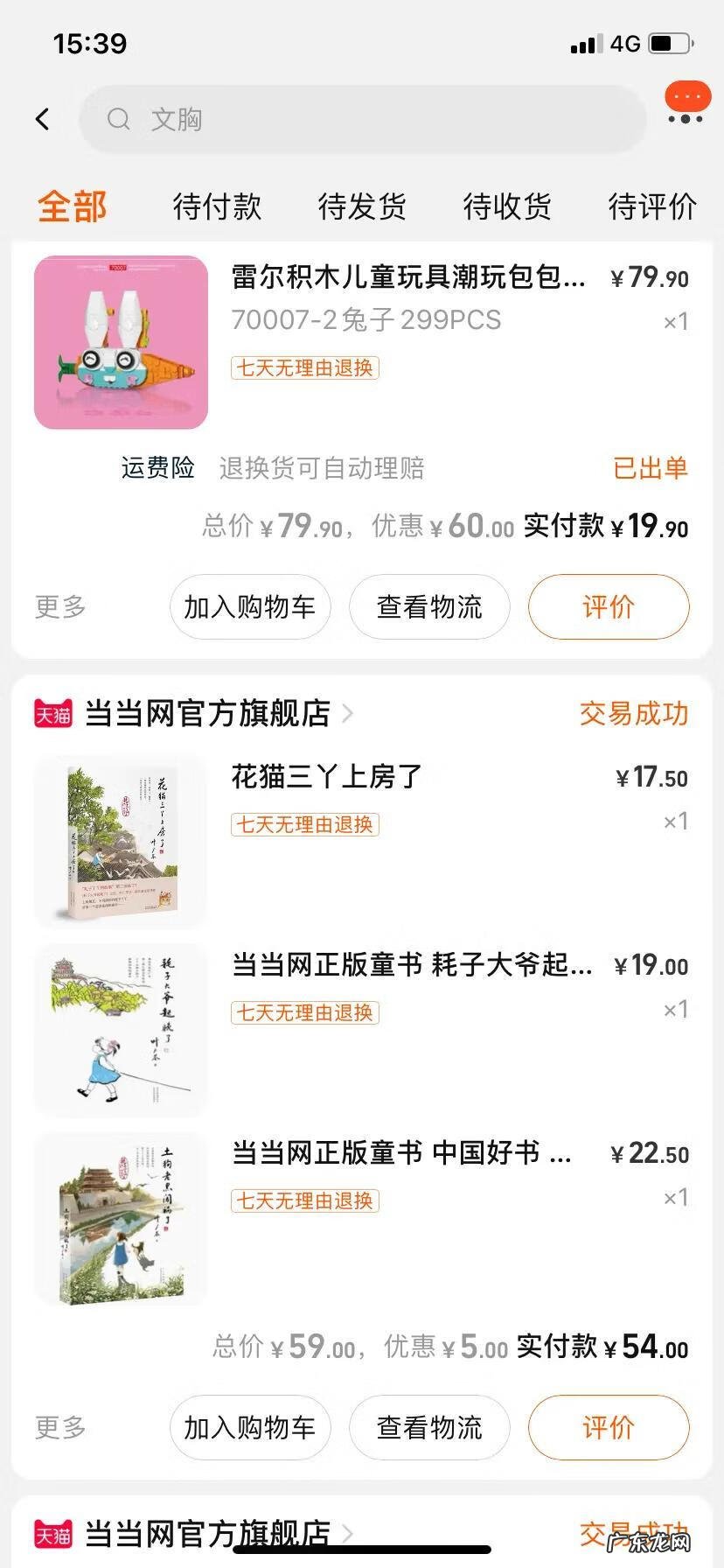Tap the 七天无理由退换 tag on the toy order
Image resolution: width=724 pixels, height=1568 pixels.
(303, 368)
